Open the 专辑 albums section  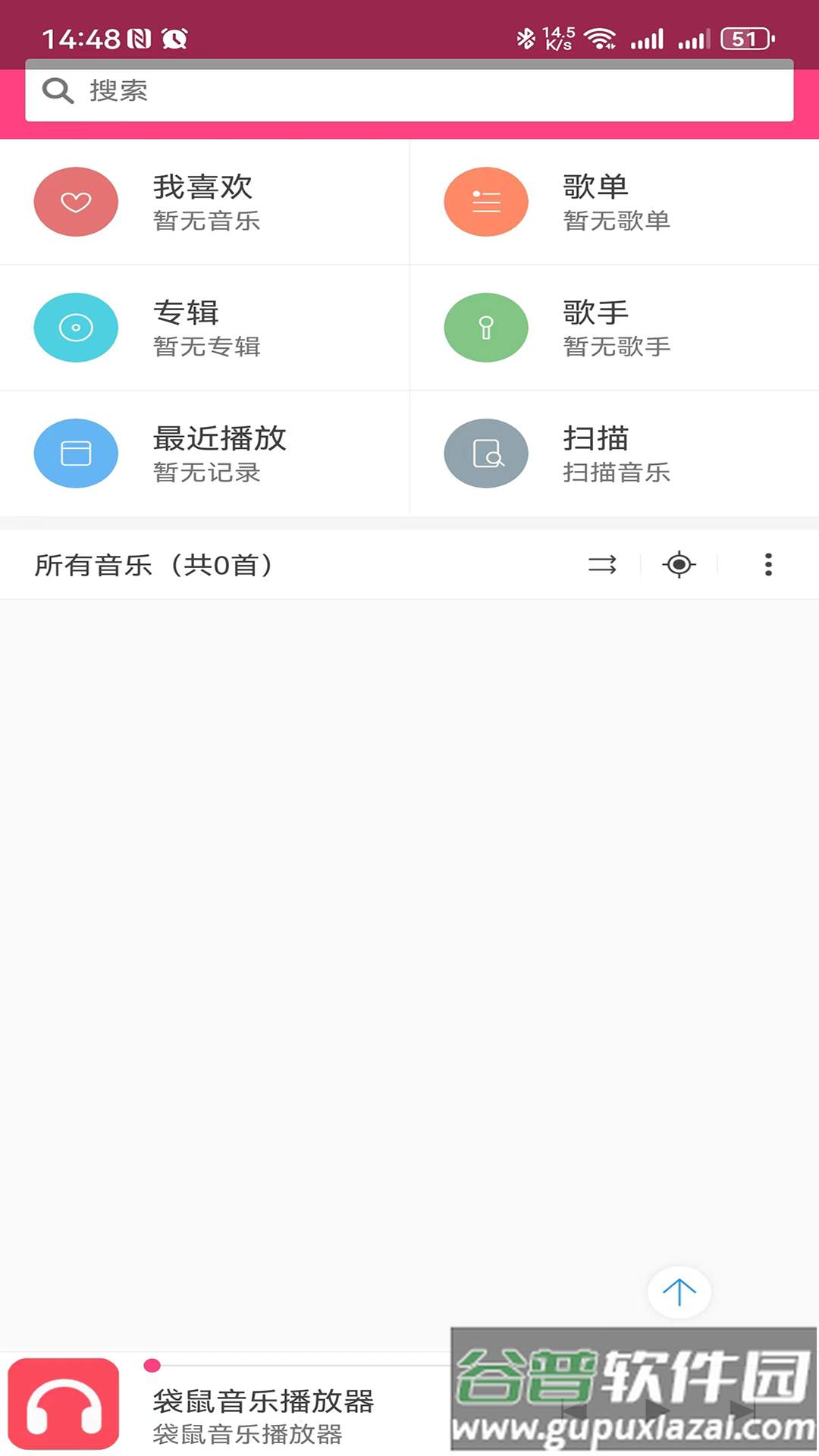point(205,328)
